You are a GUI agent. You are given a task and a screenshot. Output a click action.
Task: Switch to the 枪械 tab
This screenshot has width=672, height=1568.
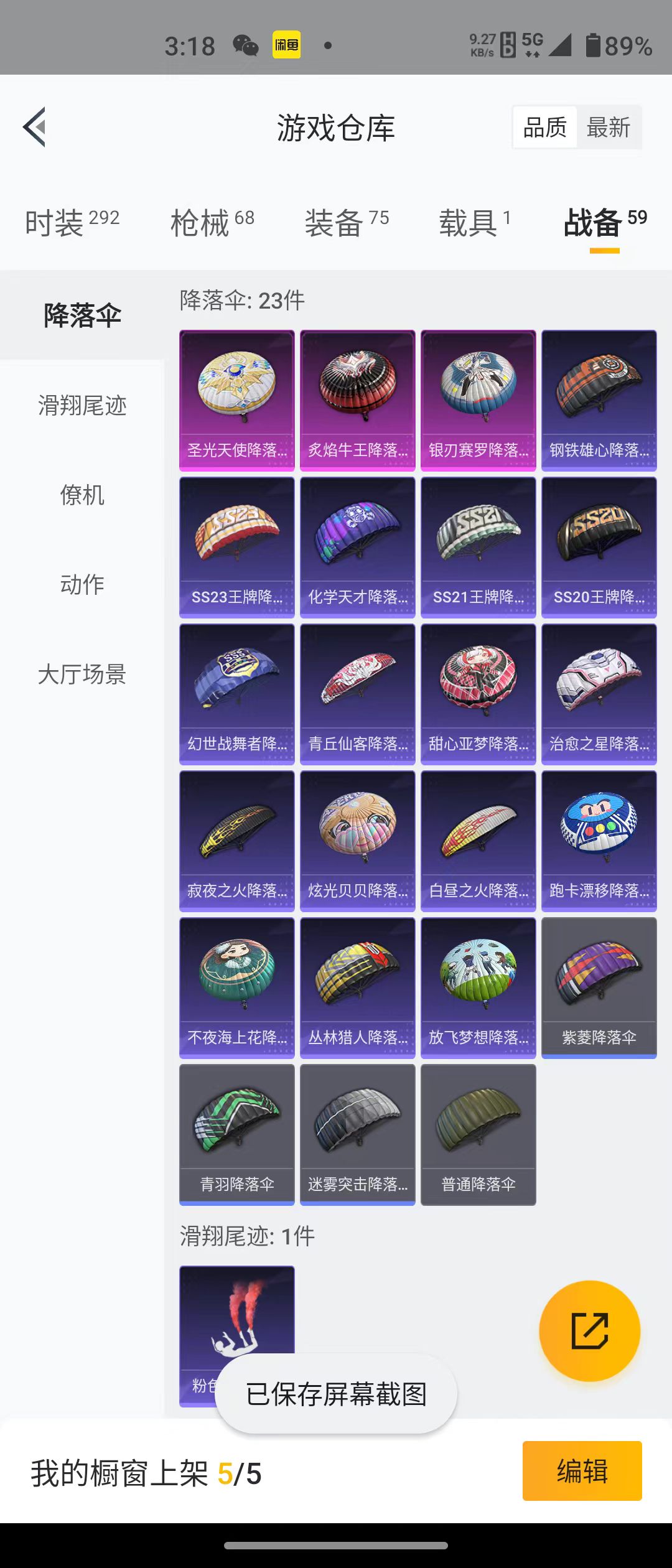pos(212,222)
